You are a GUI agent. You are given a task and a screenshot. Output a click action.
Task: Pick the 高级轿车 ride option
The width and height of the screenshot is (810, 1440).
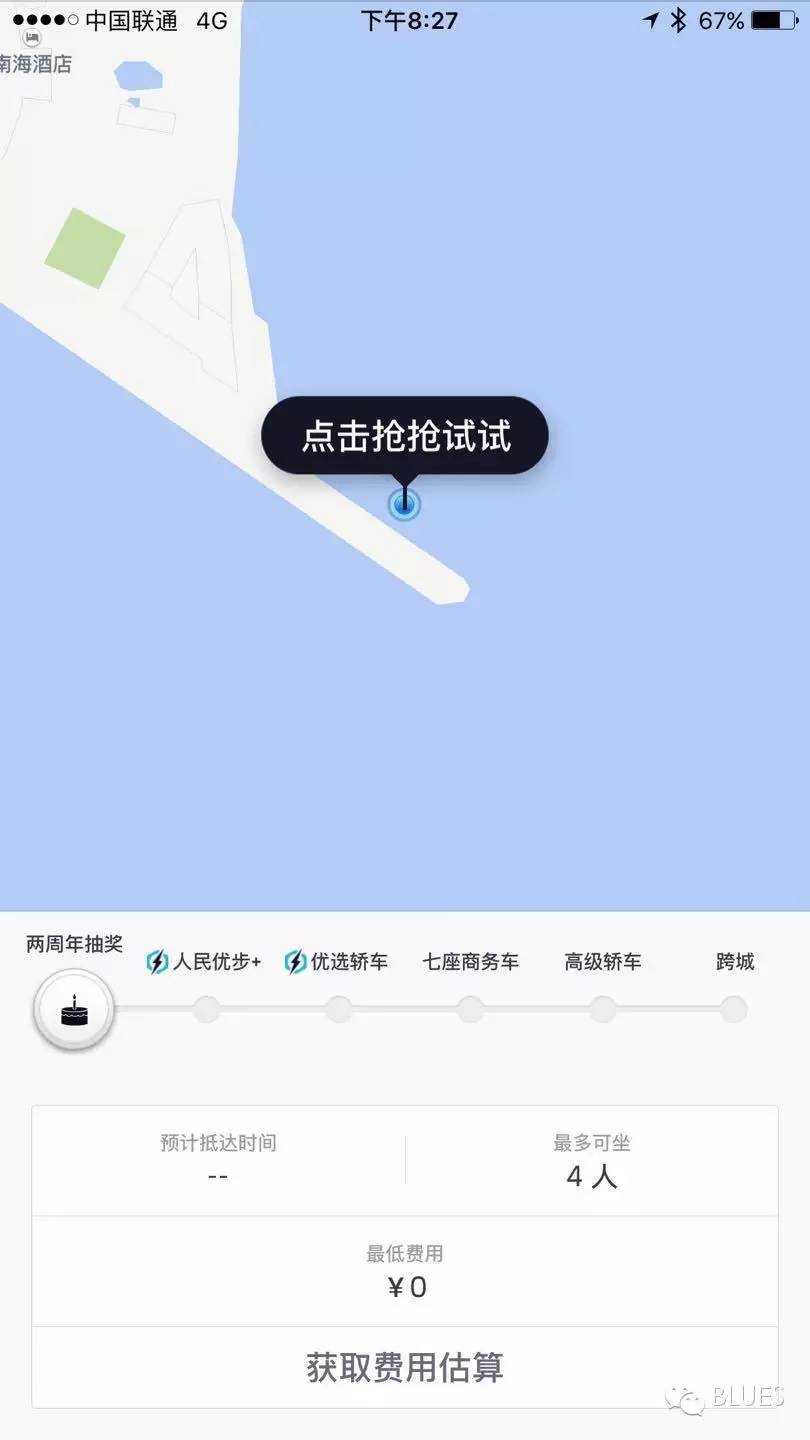pos(602,1009)
